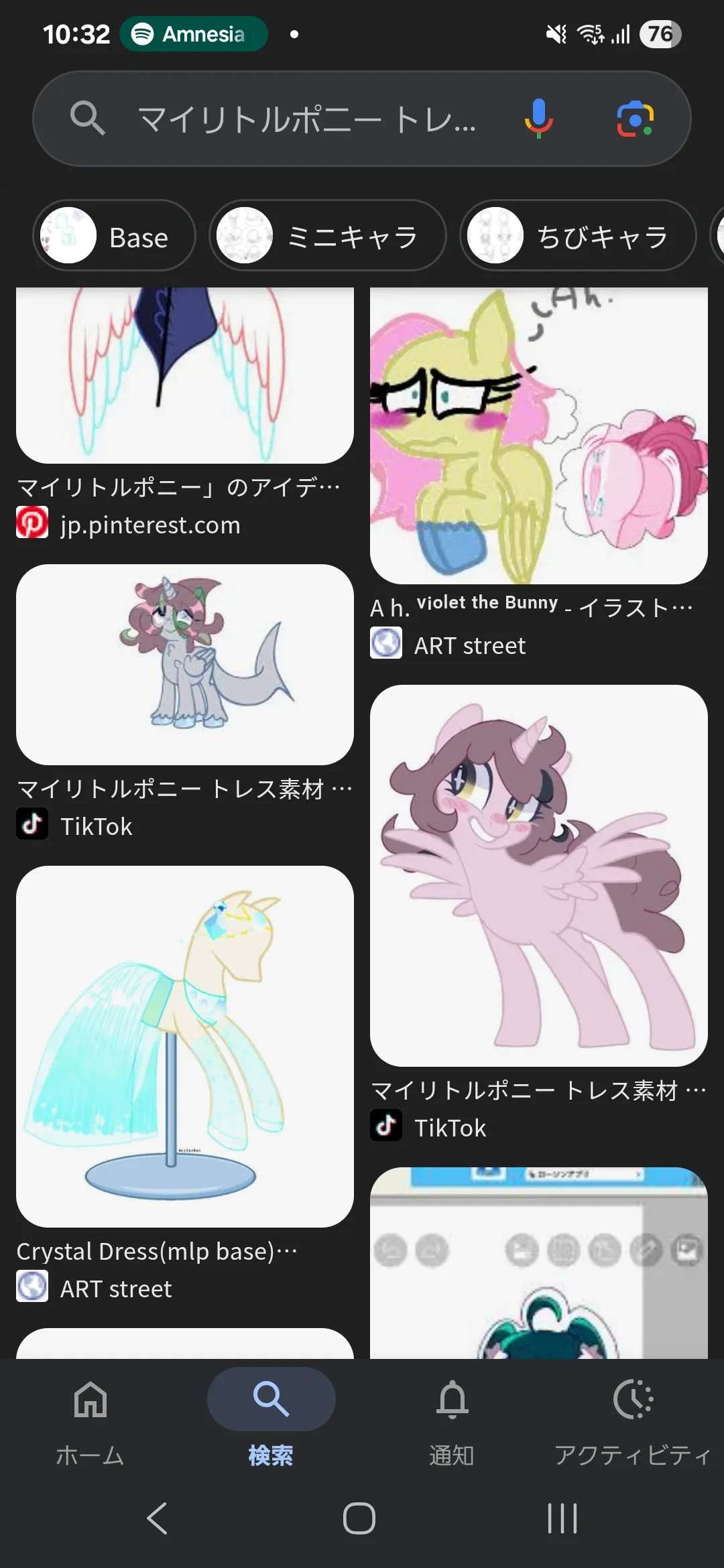The width and height of the screenshot is (724, 1568).
Task: Open the gray shark-tail pony TikTok result
Action: (185, 665)
